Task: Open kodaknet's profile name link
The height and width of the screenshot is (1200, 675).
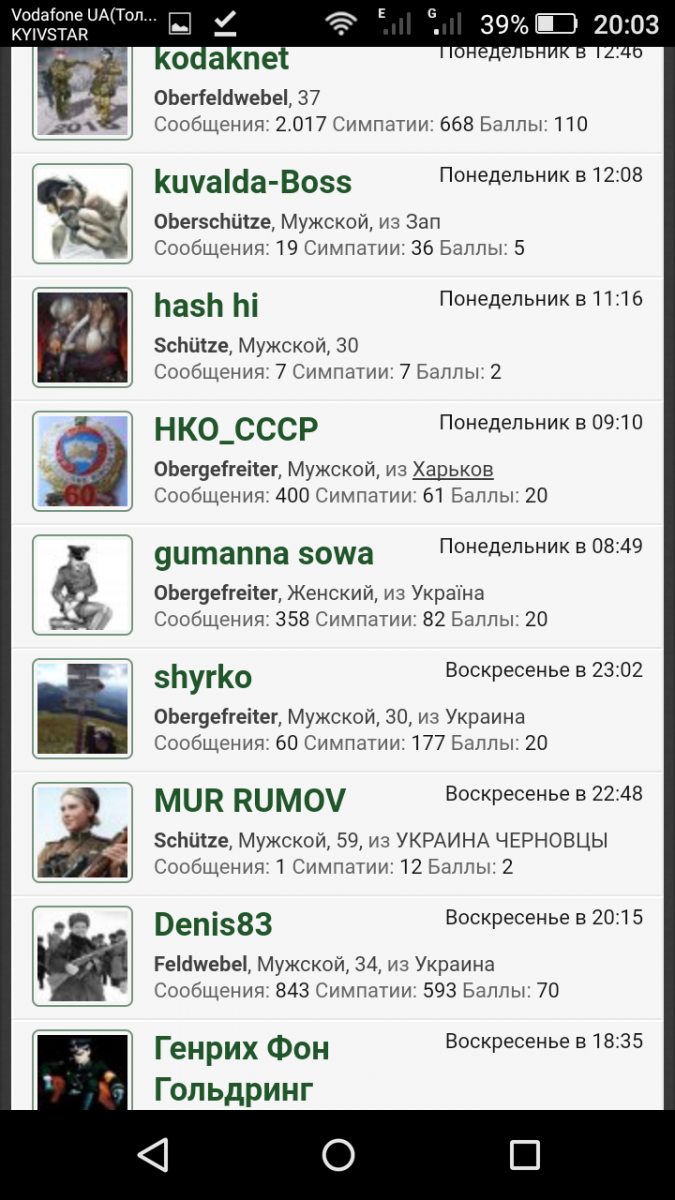Action: click(221, 59)
